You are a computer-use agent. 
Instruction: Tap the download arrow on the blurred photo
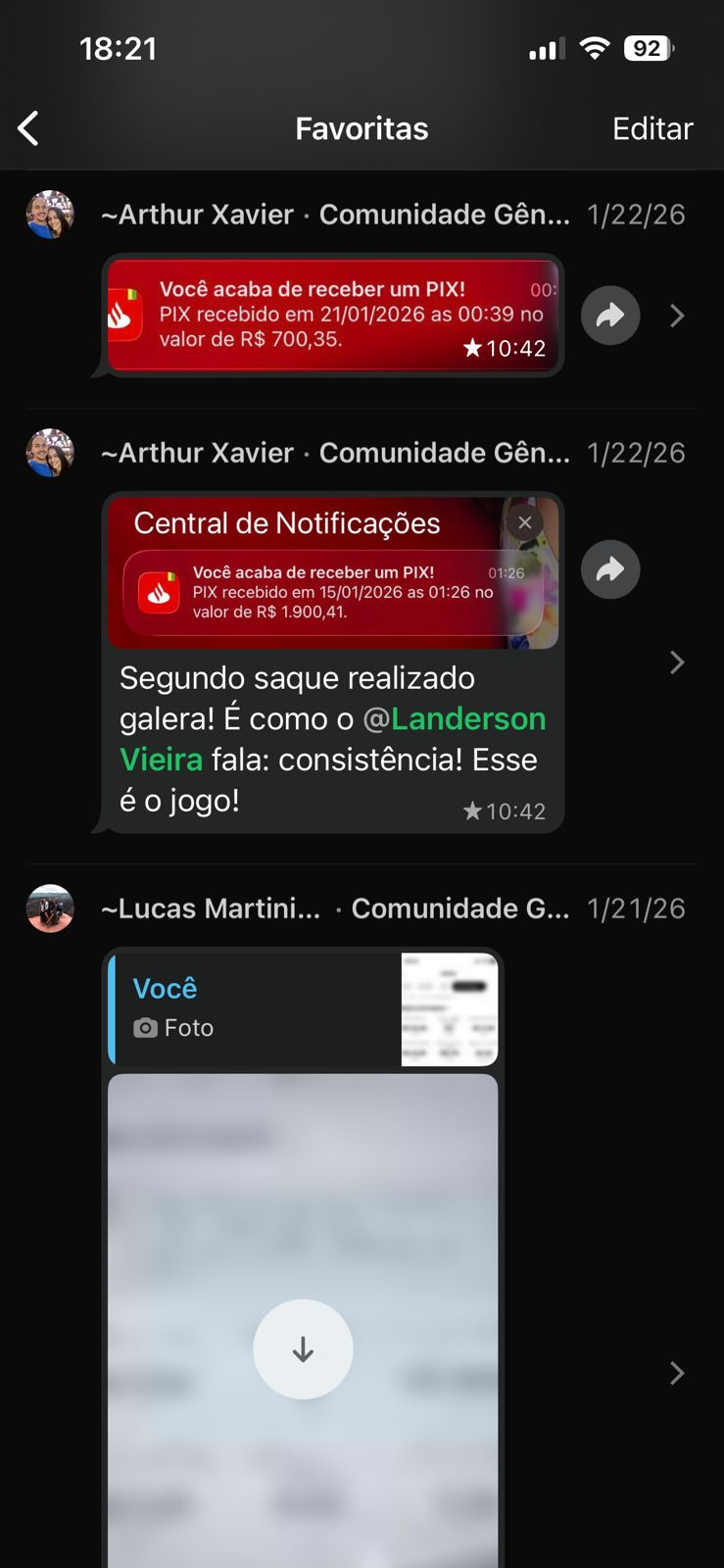click(x=302, y=1349)
